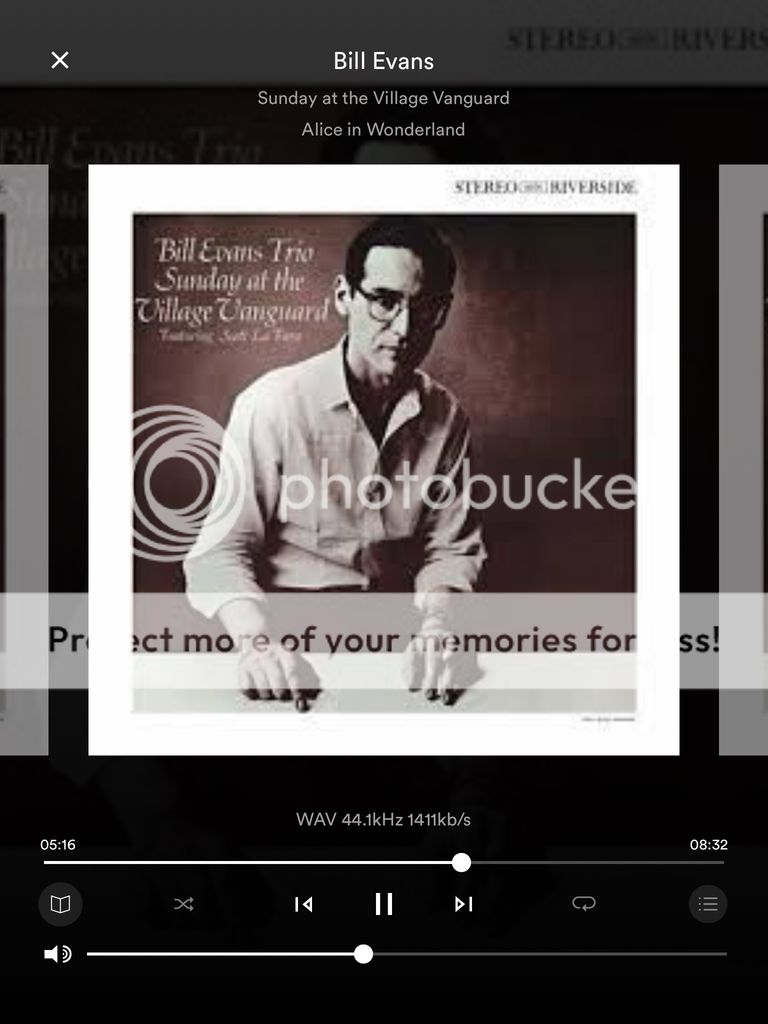Image resolution: width=768 pixels, height=1024 pixels.
Task: Mute the volume speaker icon
Action: (x=58, y=954)
